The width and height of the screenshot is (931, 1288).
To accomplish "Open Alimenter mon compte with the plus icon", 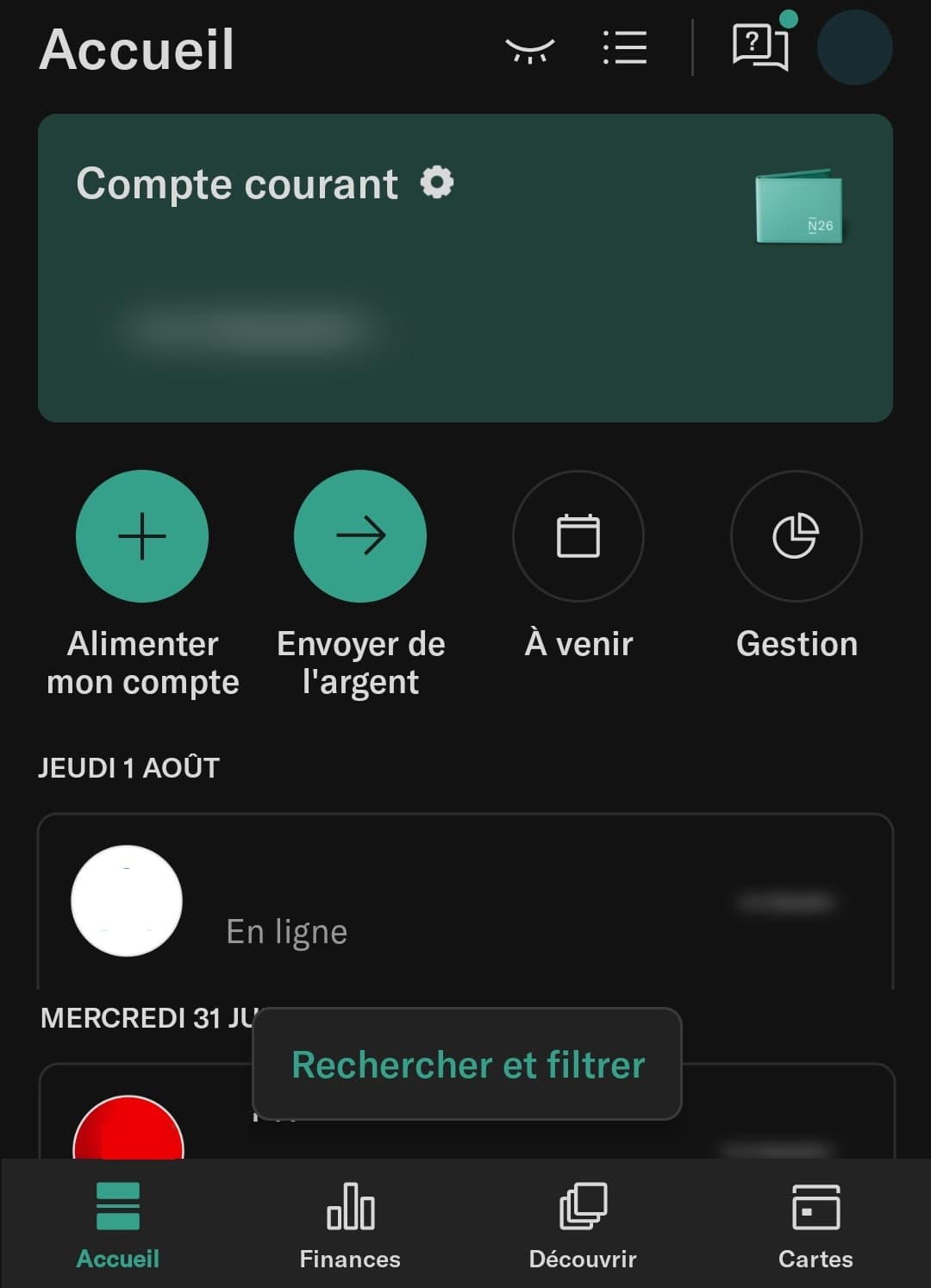I will [142, 535].
